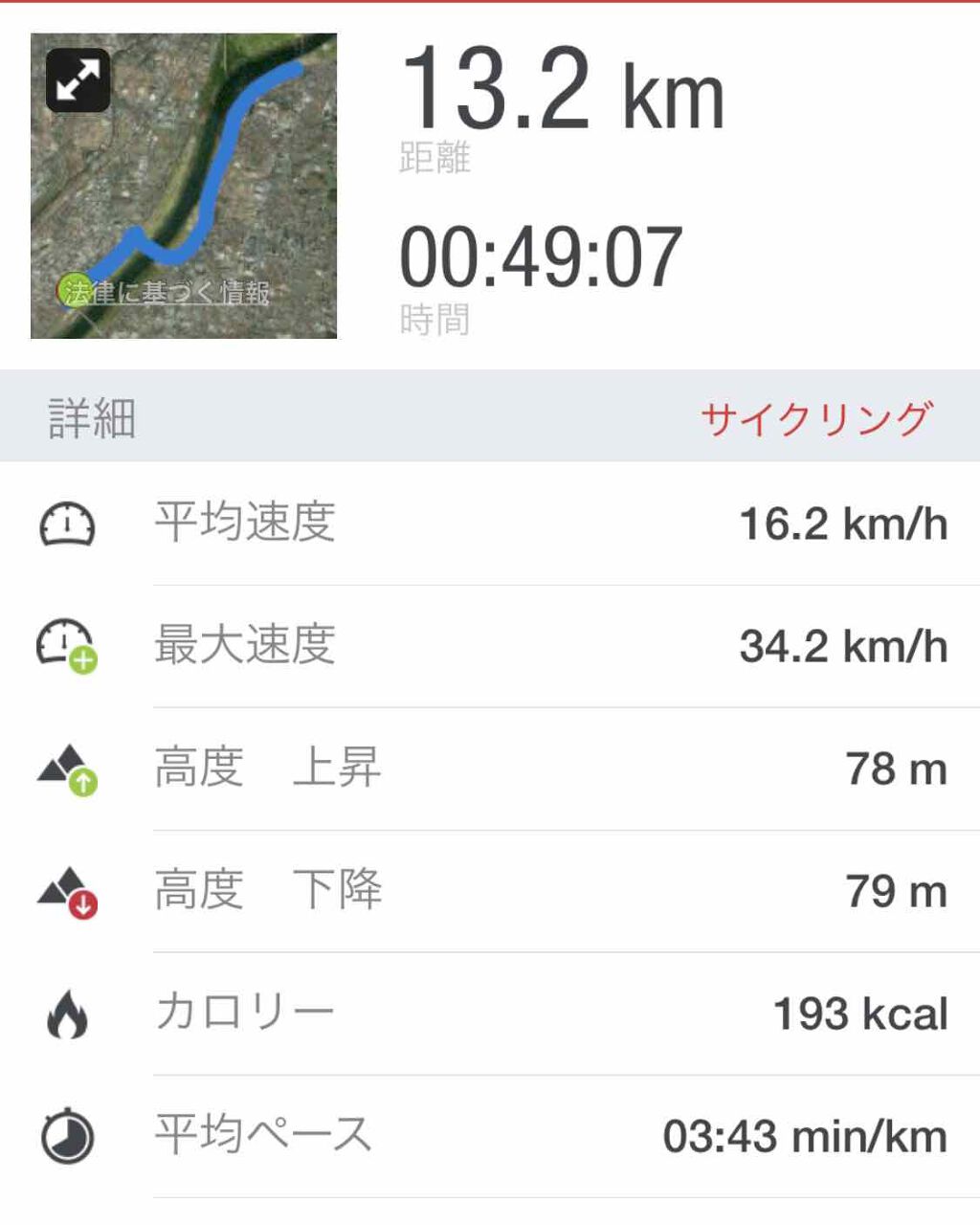Open the map thumbnail preview

click(x=184, y=189)
